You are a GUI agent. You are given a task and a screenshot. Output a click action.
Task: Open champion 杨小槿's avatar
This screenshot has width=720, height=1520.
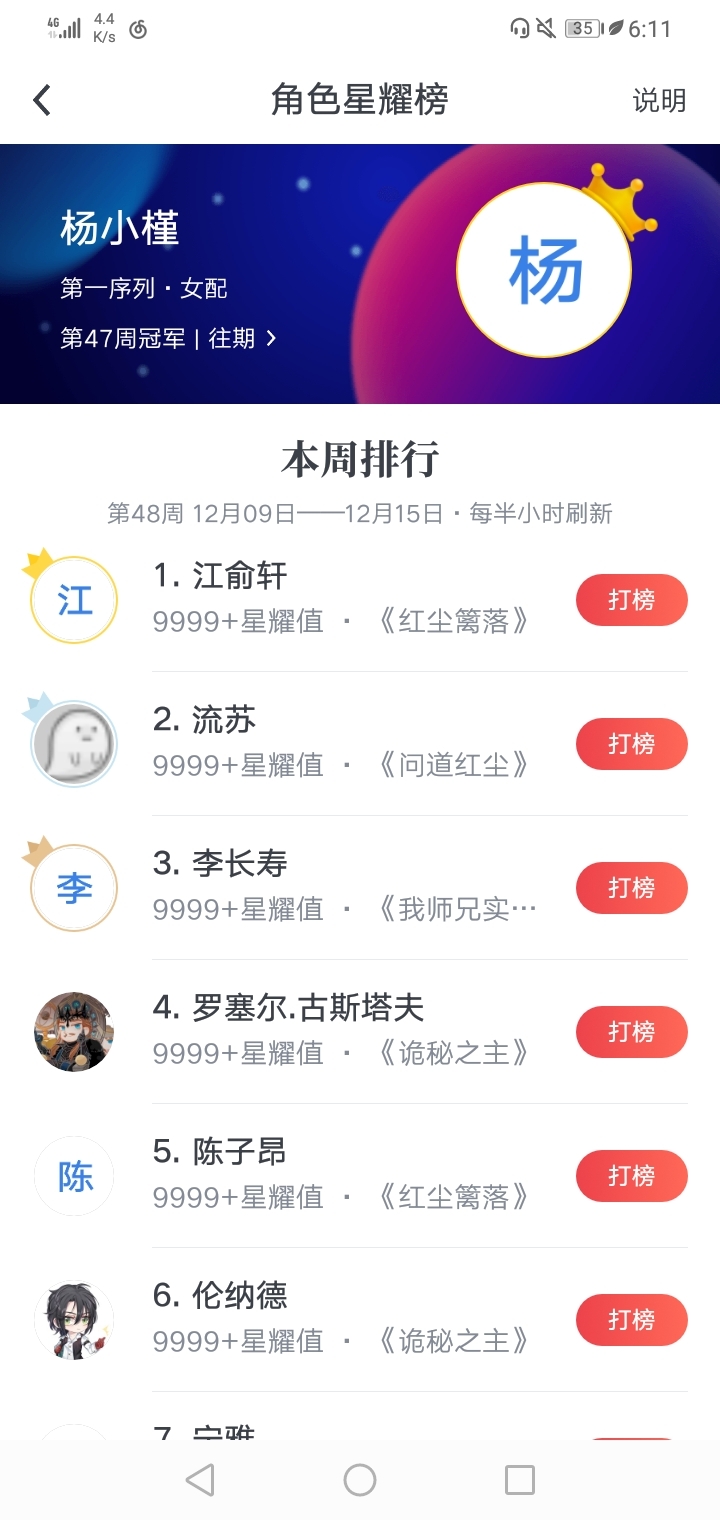pyautogui.click(x=544, y=272)
